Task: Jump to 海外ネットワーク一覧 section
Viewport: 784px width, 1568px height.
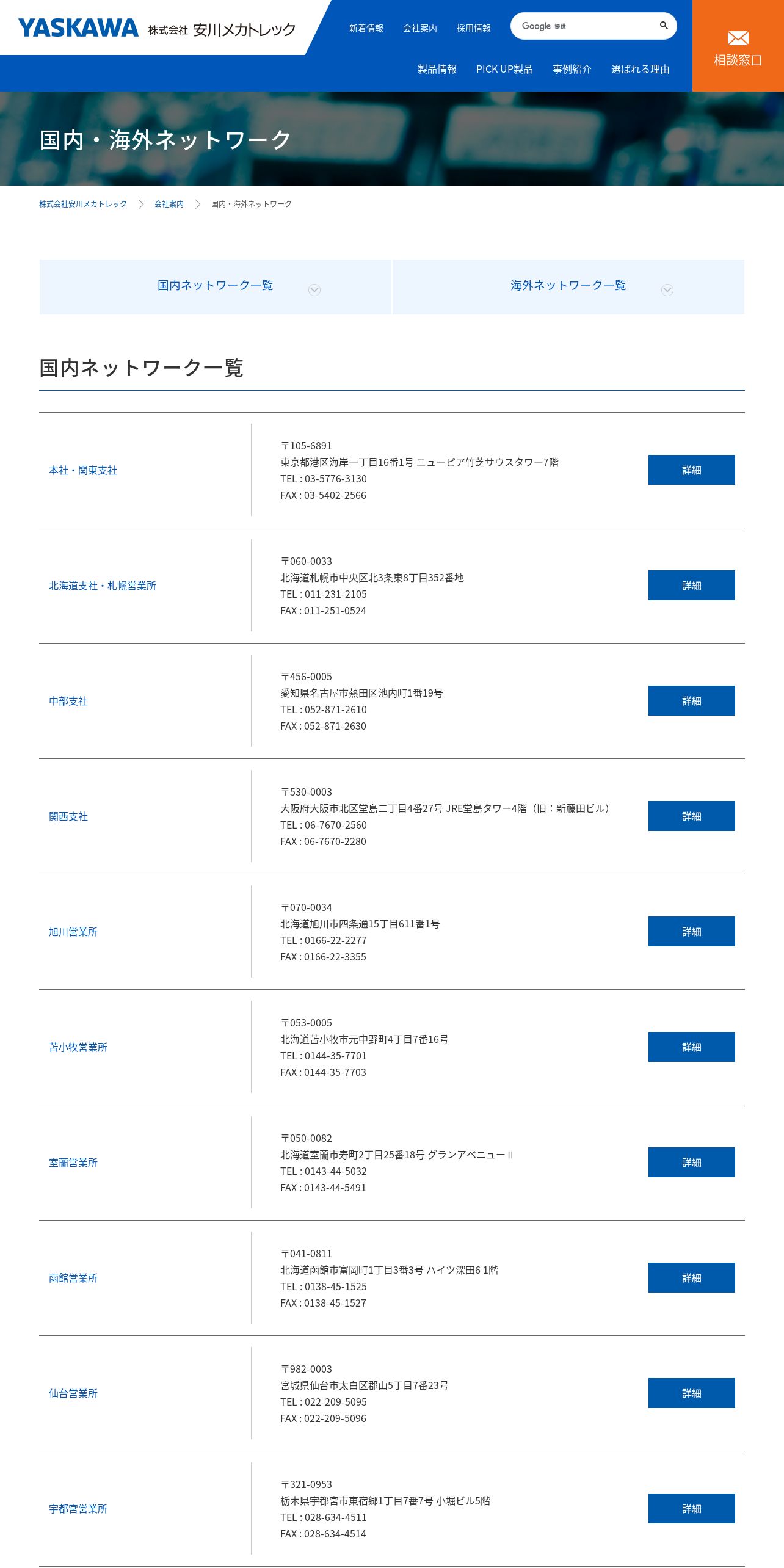Action: click(568, 287)
